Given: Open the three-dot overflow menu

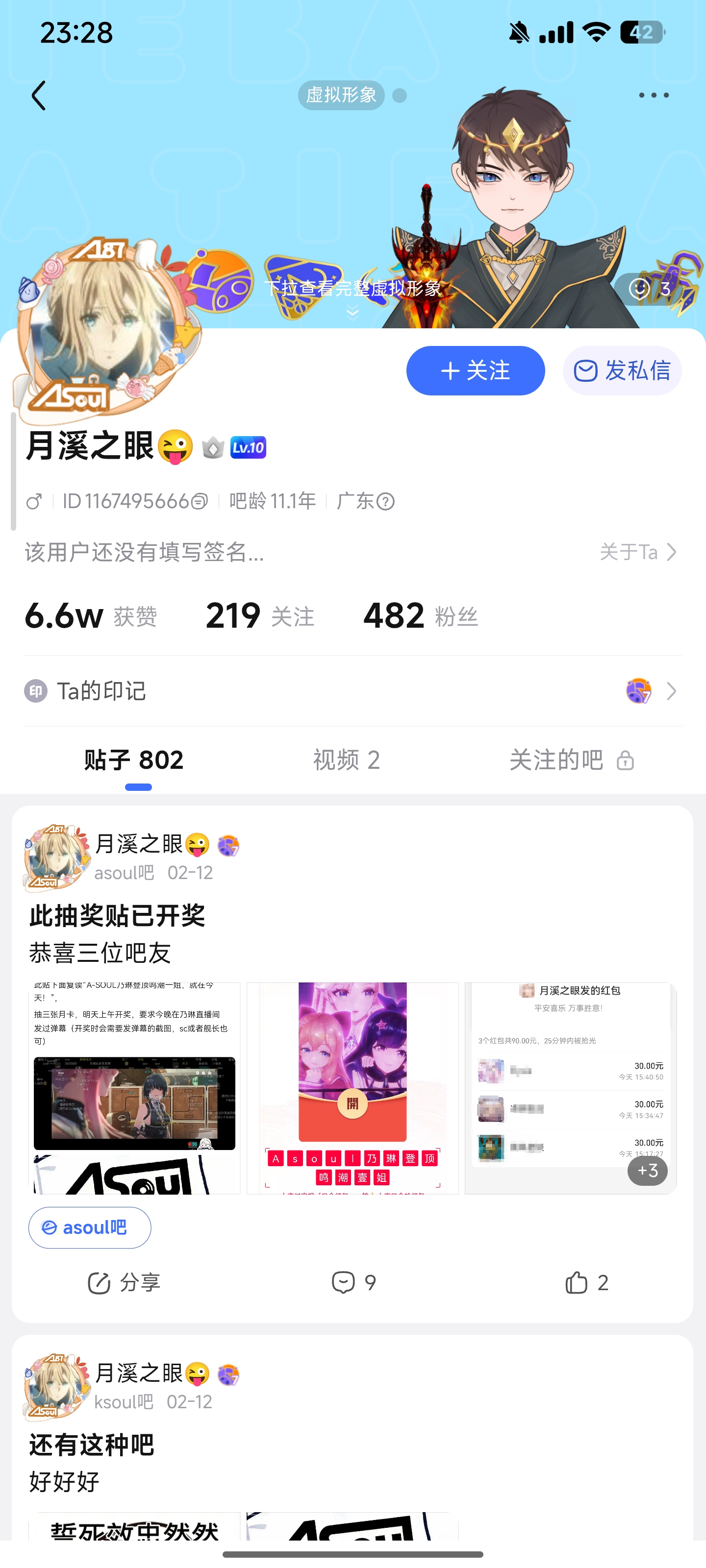Looking at the screenshot, I should pos(653,96).
